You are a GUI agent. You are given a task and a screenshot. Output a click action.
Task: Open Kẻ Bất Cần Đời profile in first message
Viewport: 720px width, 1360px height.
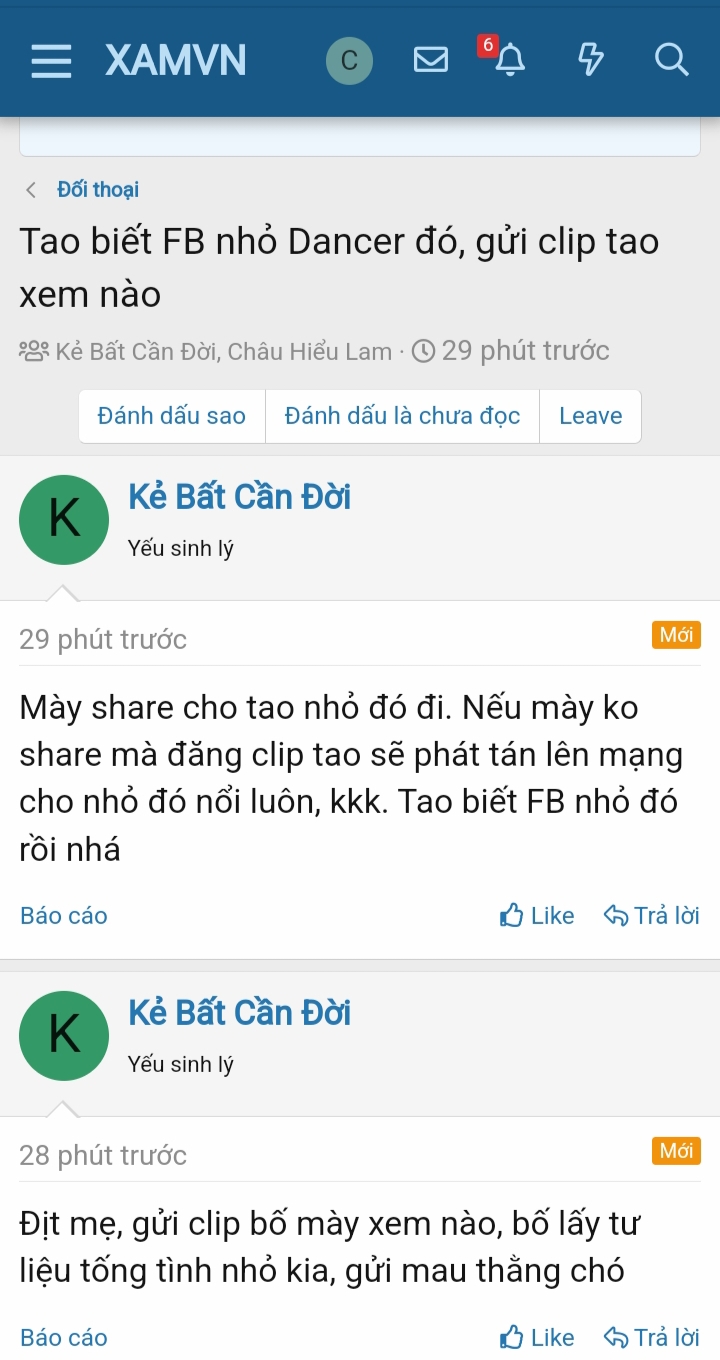[240, 497]
